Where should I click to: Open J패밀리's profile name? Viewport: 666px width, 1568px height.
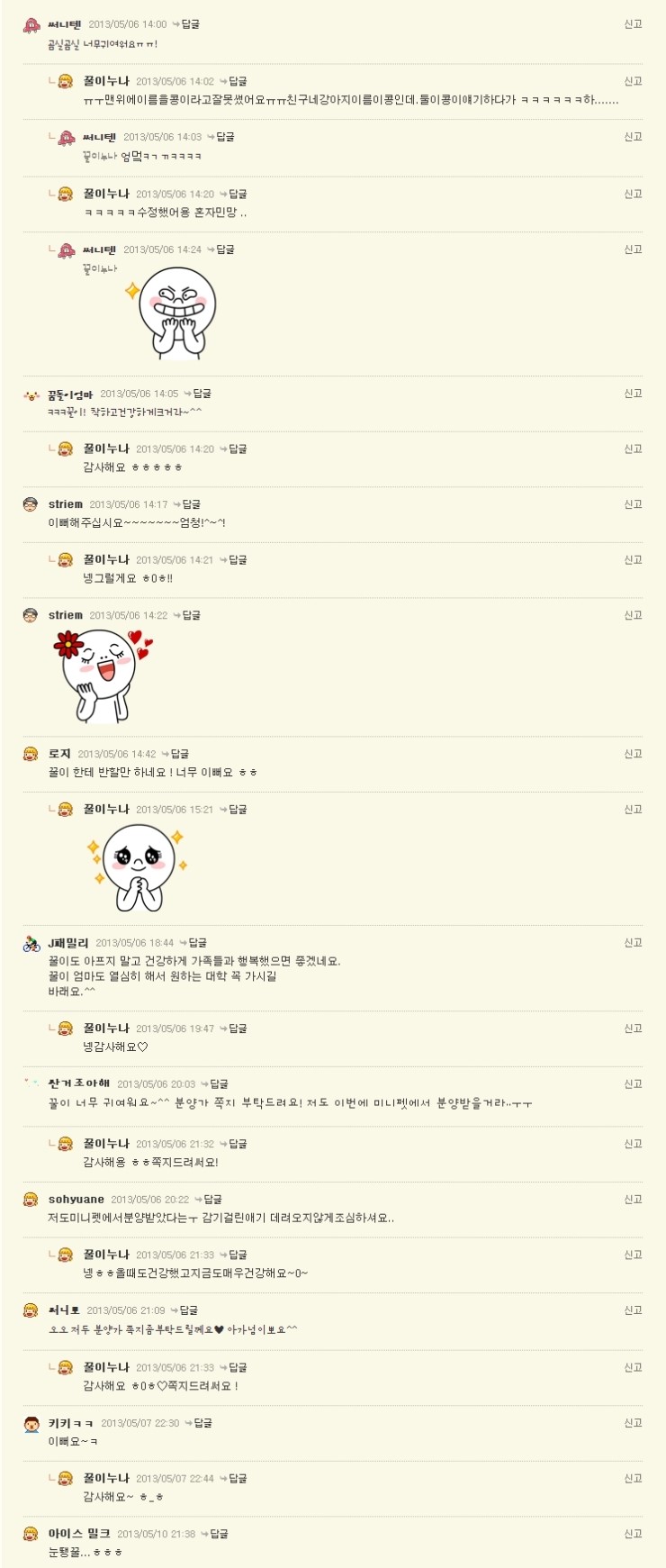[x=68, y=943]
